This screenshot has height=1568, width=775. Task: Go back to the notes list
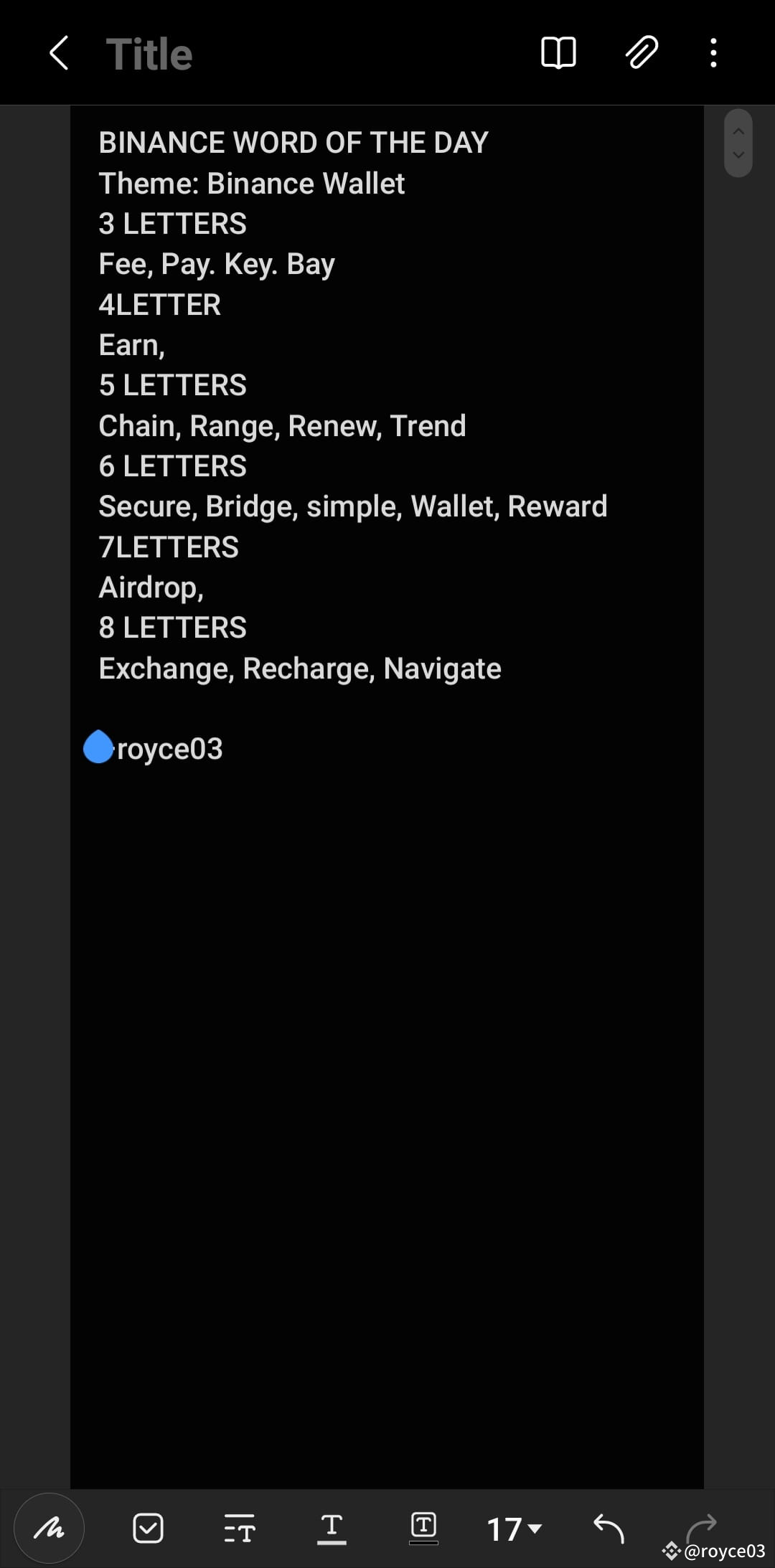(58, 52)
